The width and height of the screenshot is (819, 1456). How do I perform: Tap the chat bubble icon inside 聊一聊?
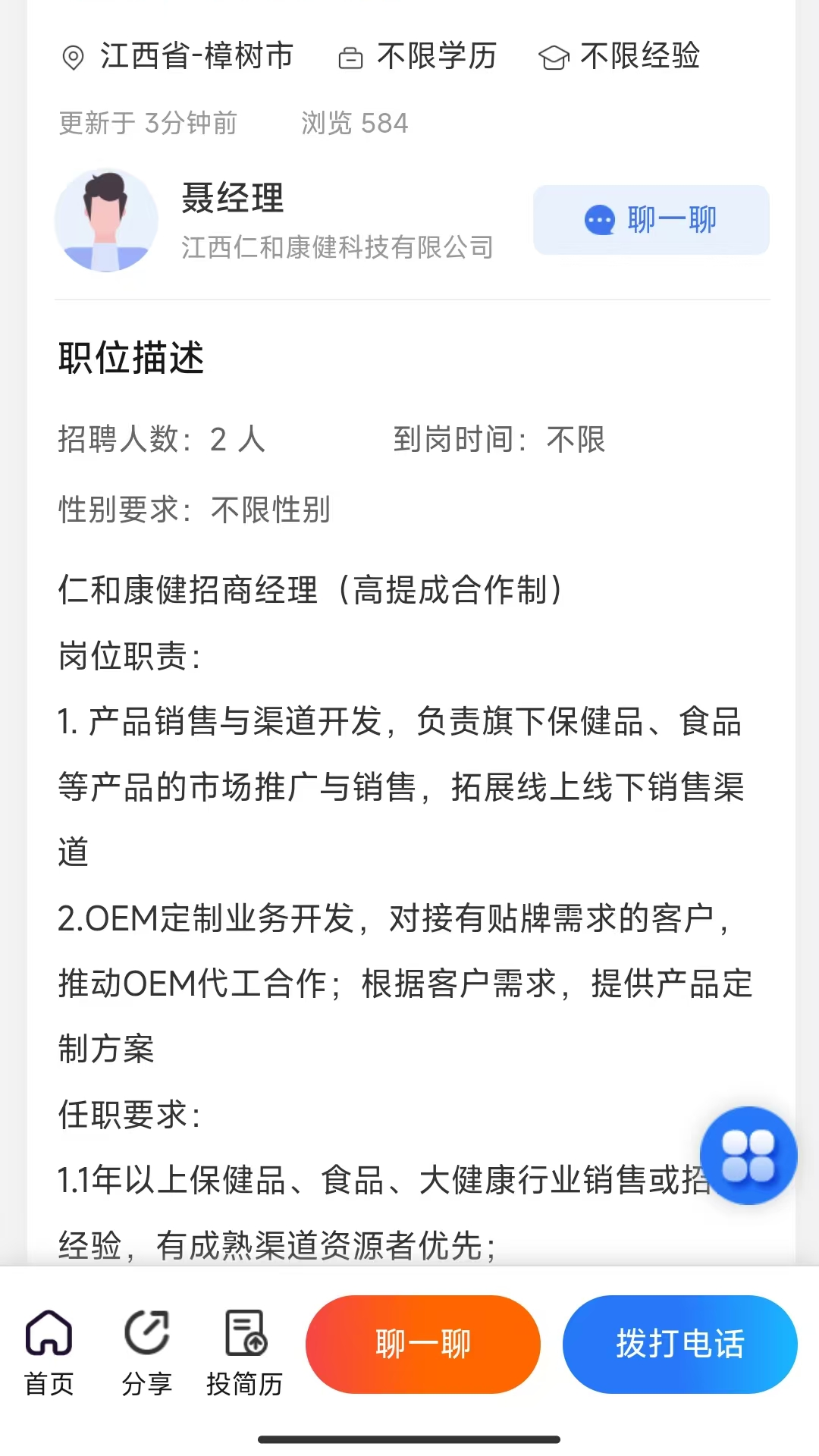tap(598, 220)
